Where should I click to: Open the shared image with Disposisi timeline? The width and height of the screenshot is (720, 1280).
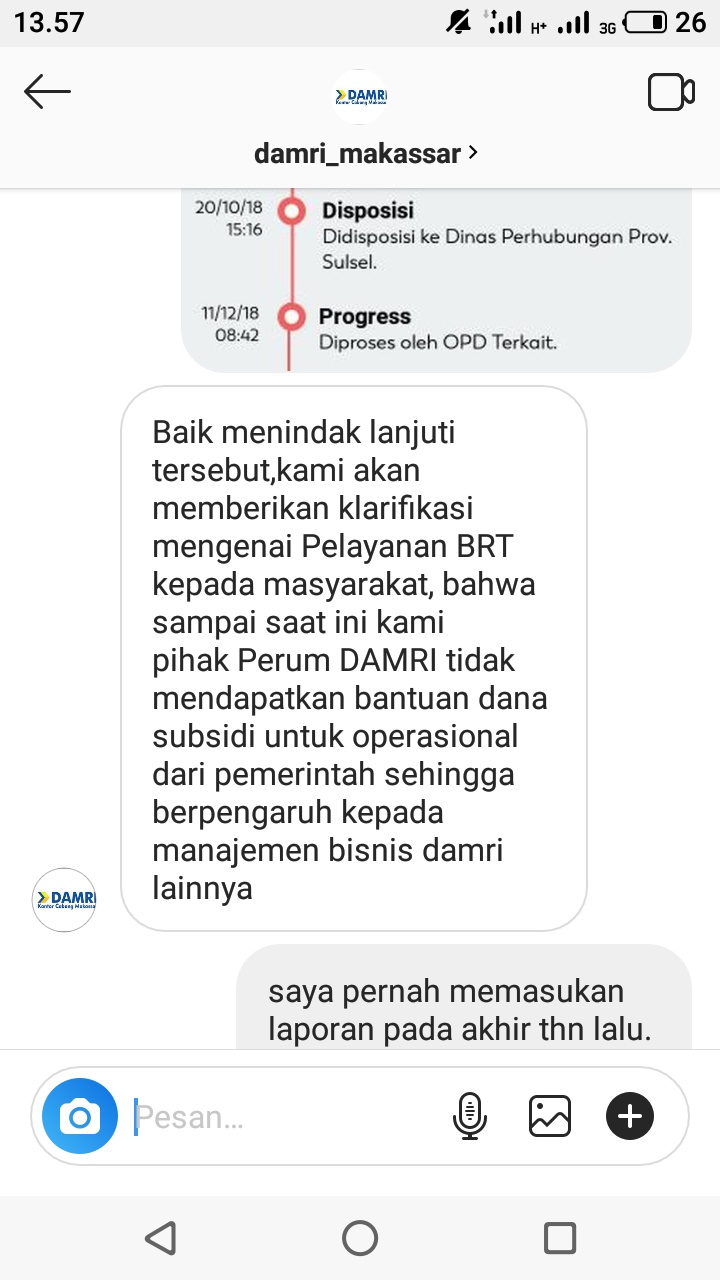[x=437, y=280]
